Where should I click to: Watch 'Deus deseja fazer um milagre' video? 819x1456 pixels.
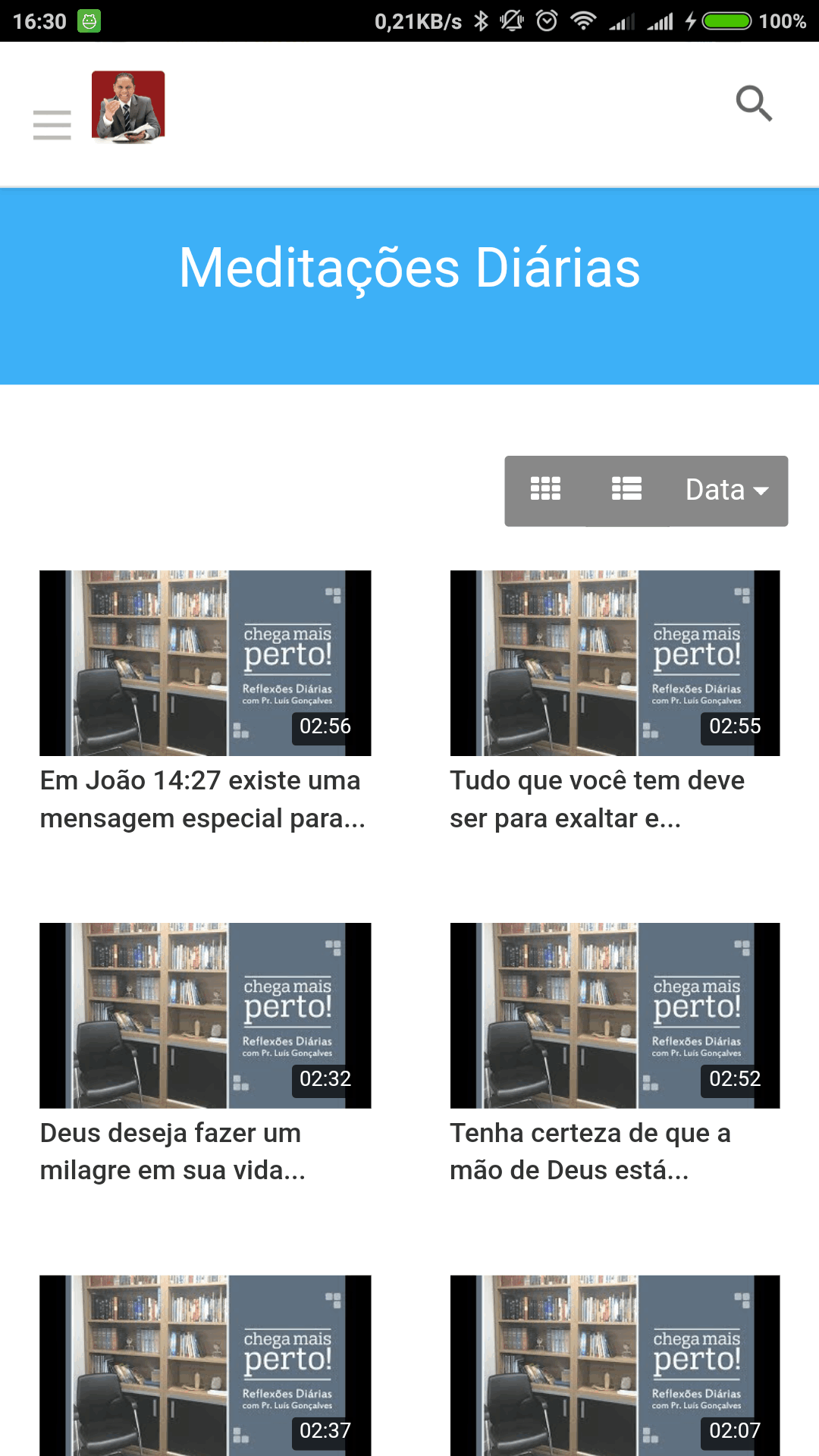pos(206,1015)
